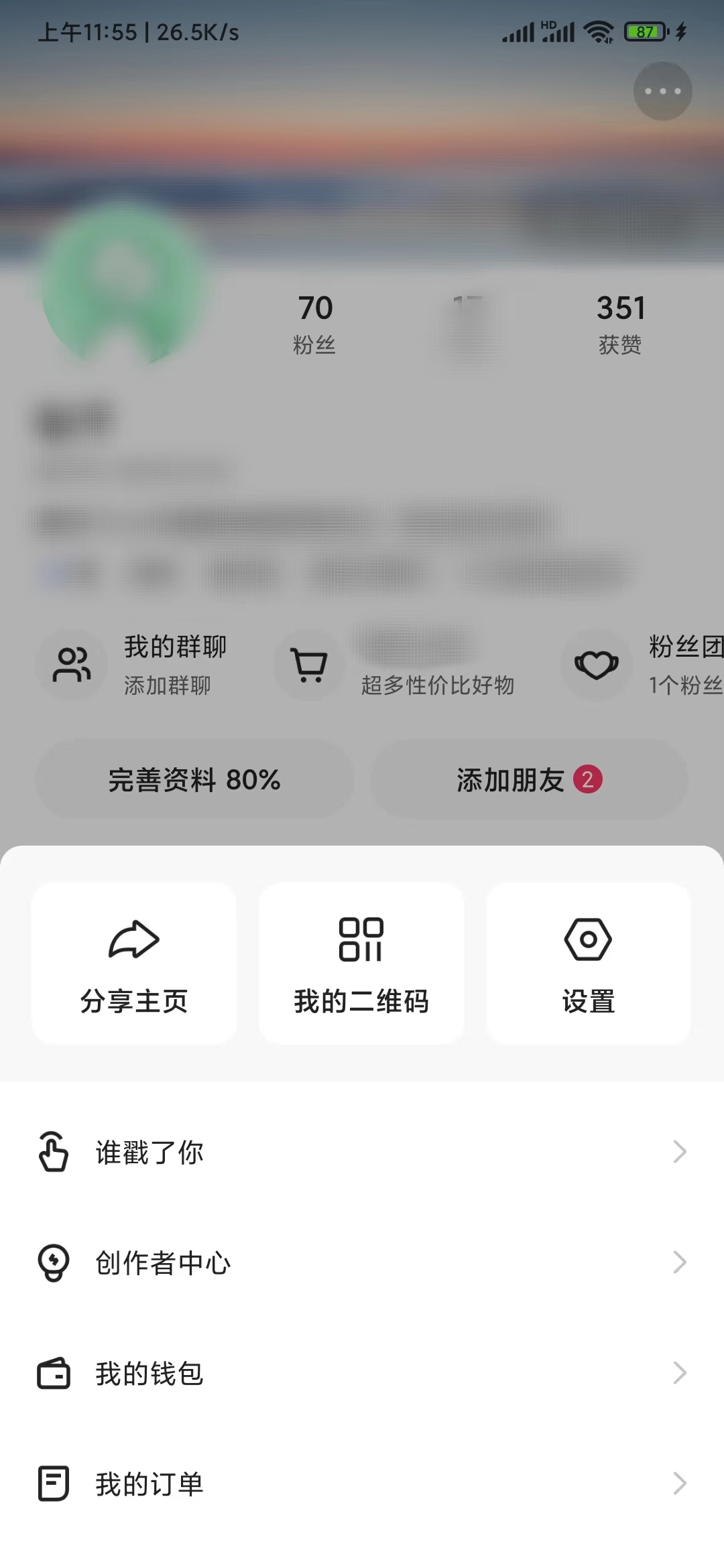Open 创作者中心
This screenshot has height=1568, width=724.
(x=163, y=1262)
